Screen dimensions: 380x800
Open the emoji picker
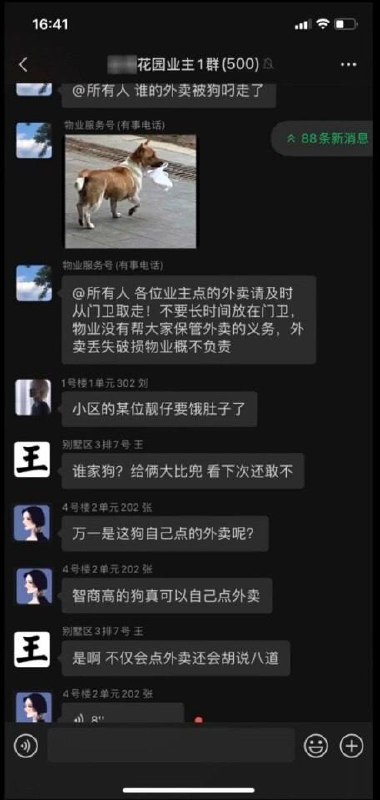pyautogui.click(x=316, y=747)
